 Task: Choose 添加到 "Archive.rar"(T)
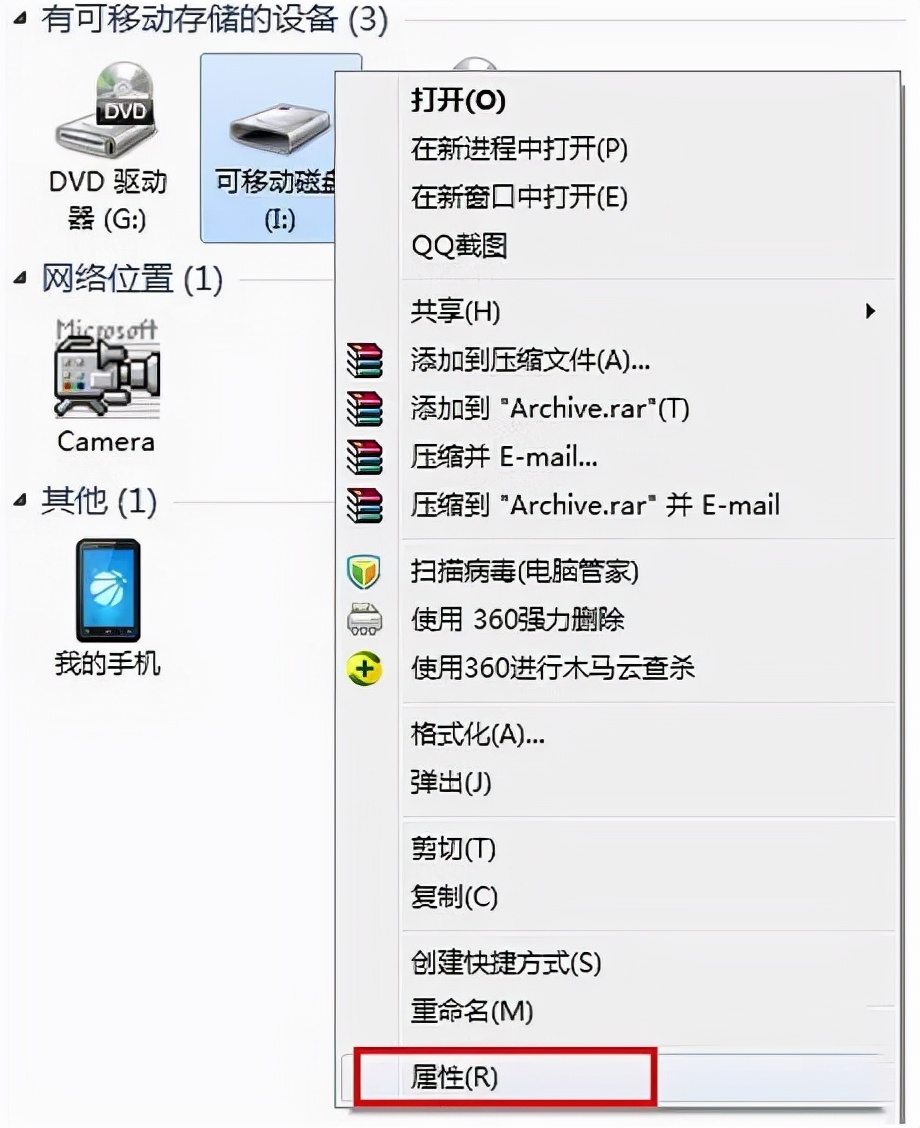pos(550,408)
